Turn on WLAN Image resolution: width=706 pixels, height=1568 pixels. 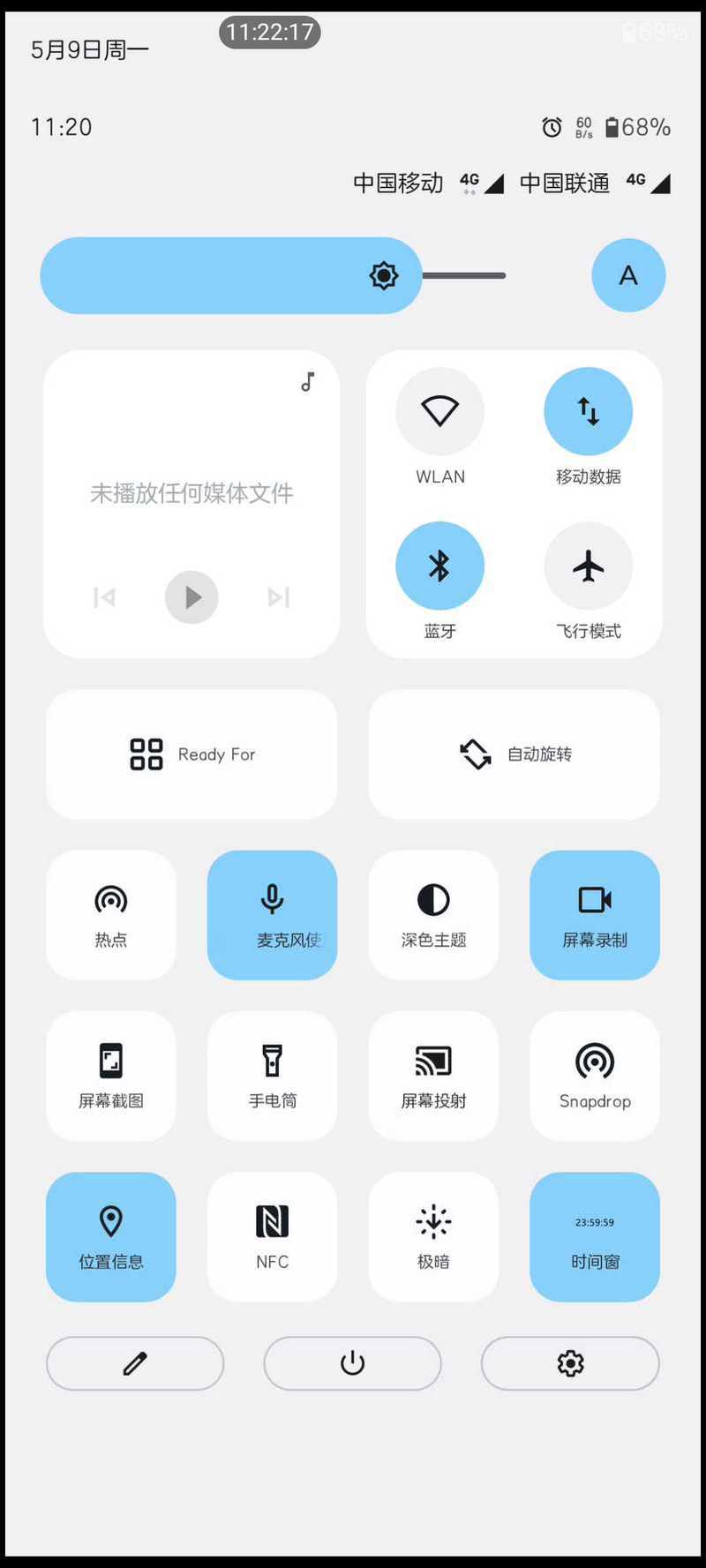(439, 411)
